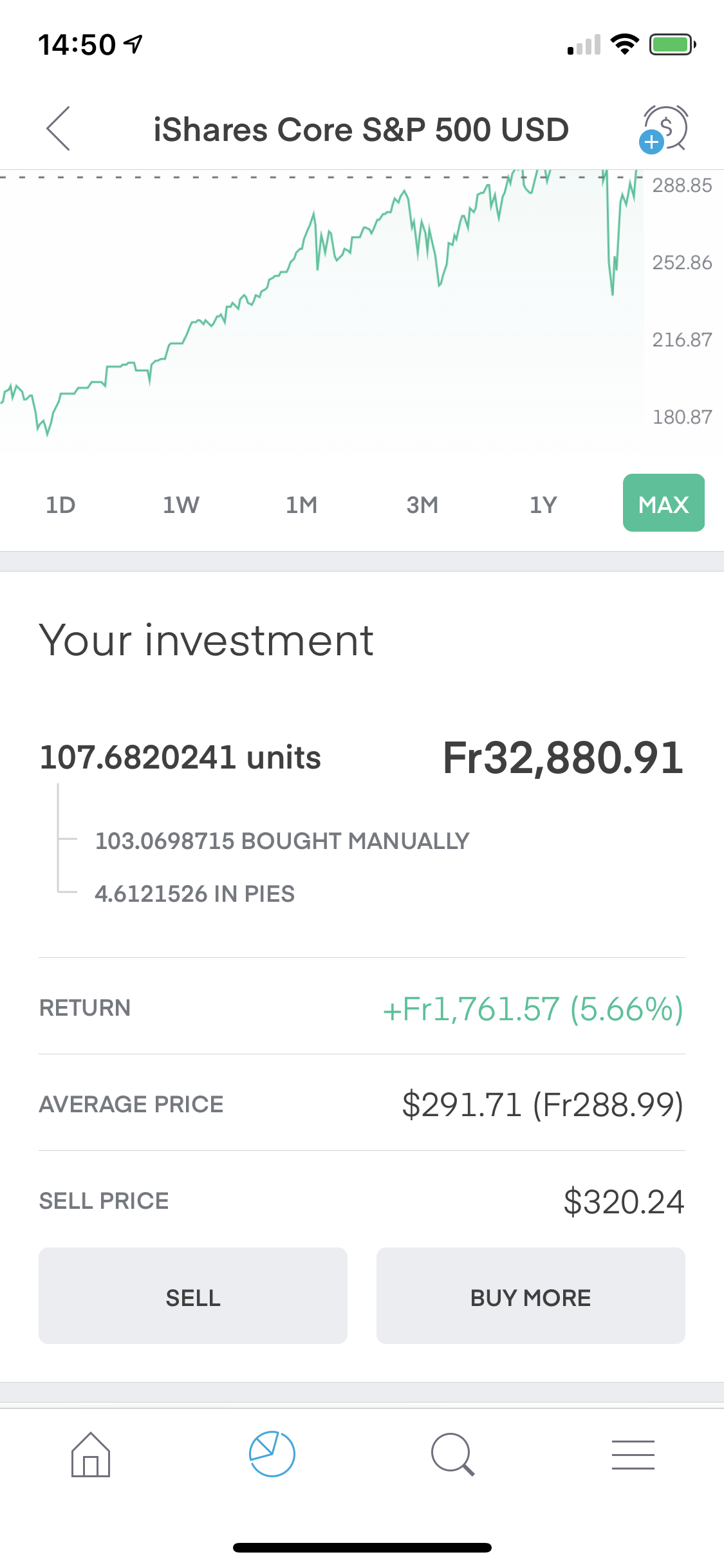Image resolution: width=724 pixels, height=1568 pixels.
Task: Open the hamburger menu tab
Action: click(633, 1455)
